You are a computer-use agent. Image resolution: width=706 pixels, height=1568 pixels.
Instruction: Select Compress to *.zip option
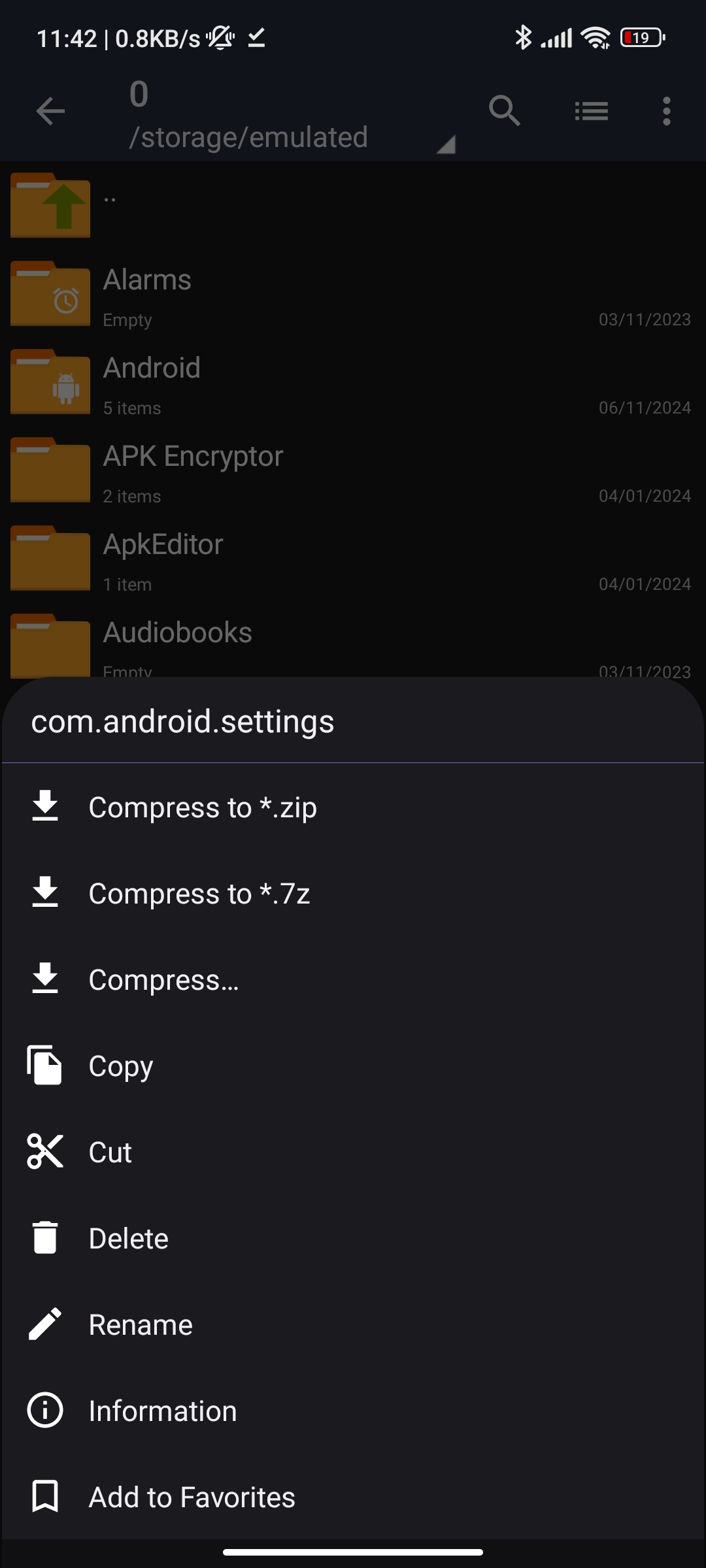(x=353, y=808)
